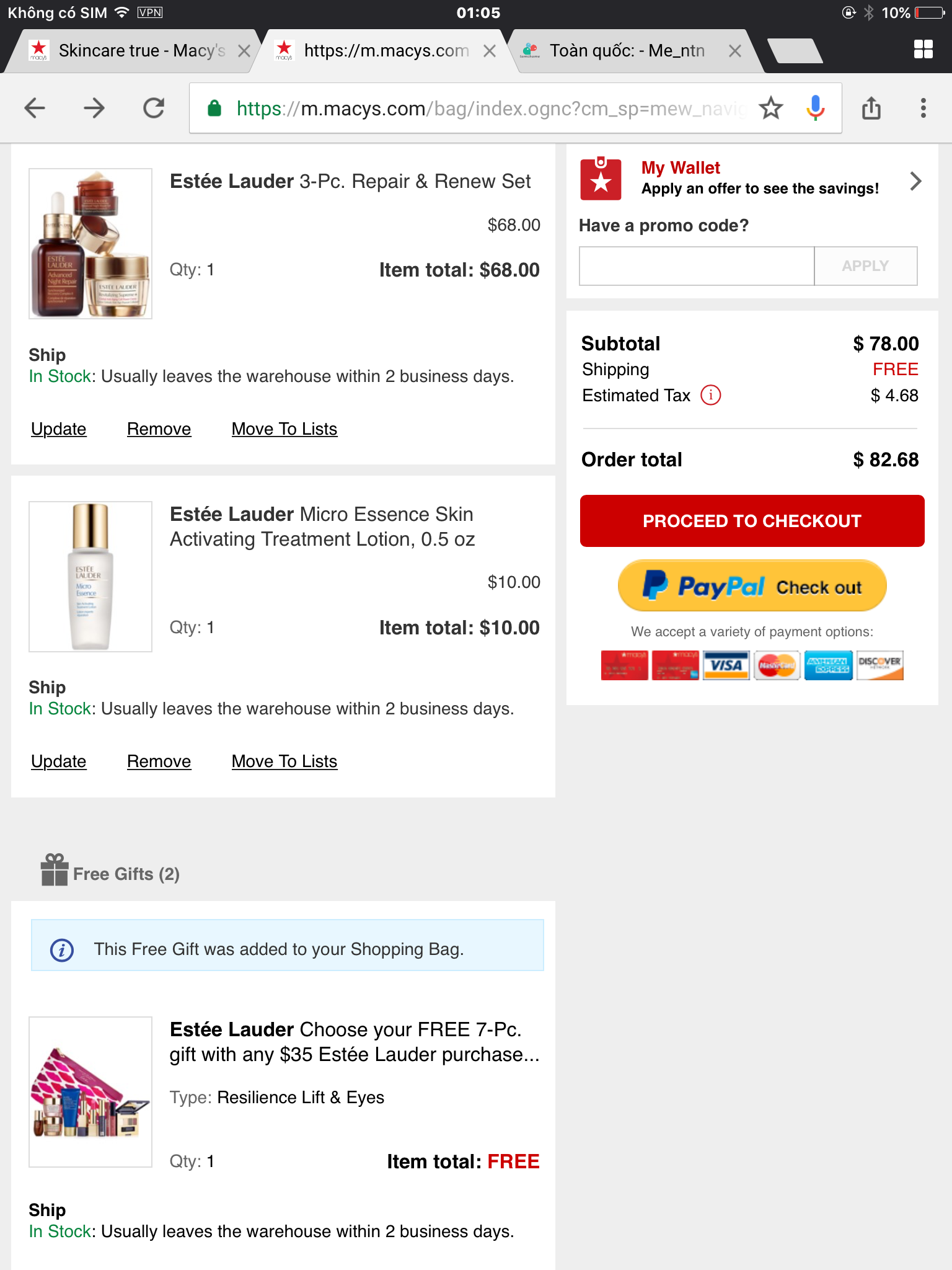Screen dimensions: 952x1270
Task: Bookmark this page with the star
Action: (x=770, y=109)
